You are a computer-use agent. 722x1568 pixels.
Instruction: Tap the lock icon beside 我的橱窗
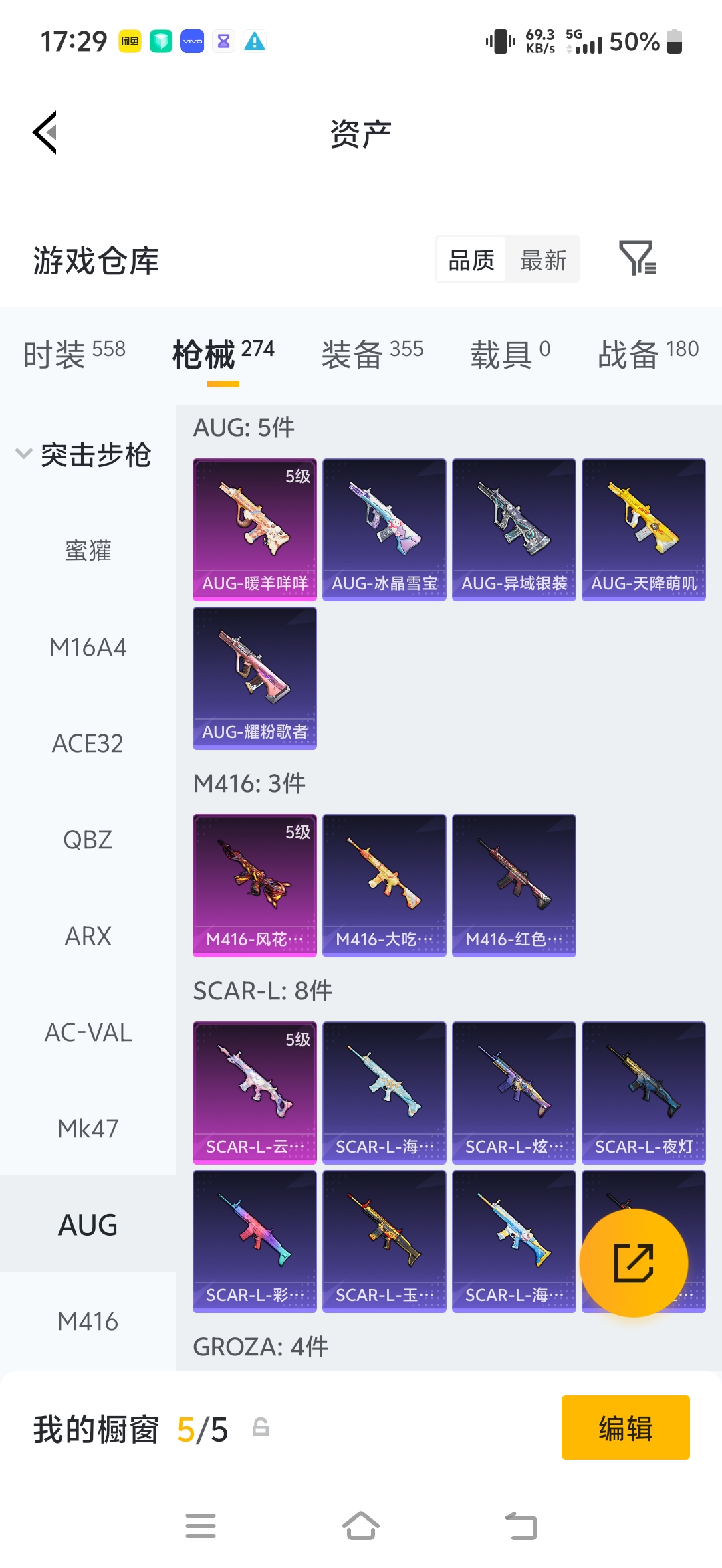261,1428
